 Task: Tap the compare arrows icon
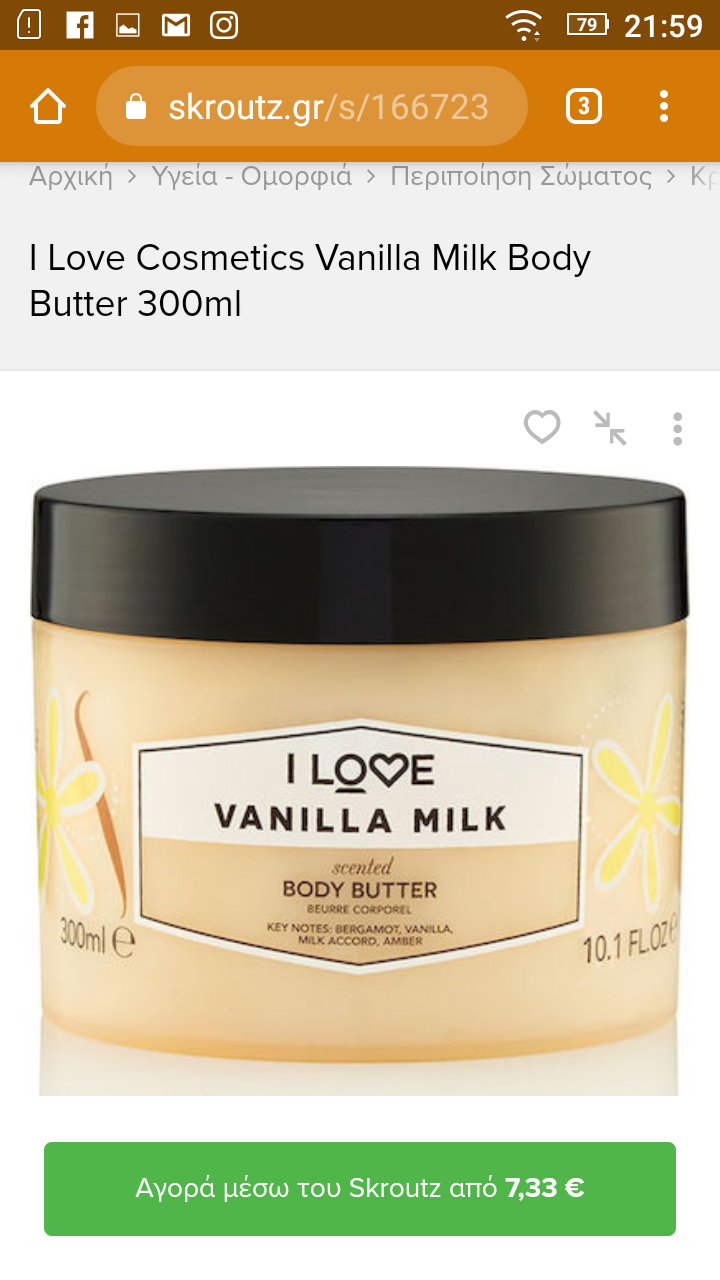point(610,428)
